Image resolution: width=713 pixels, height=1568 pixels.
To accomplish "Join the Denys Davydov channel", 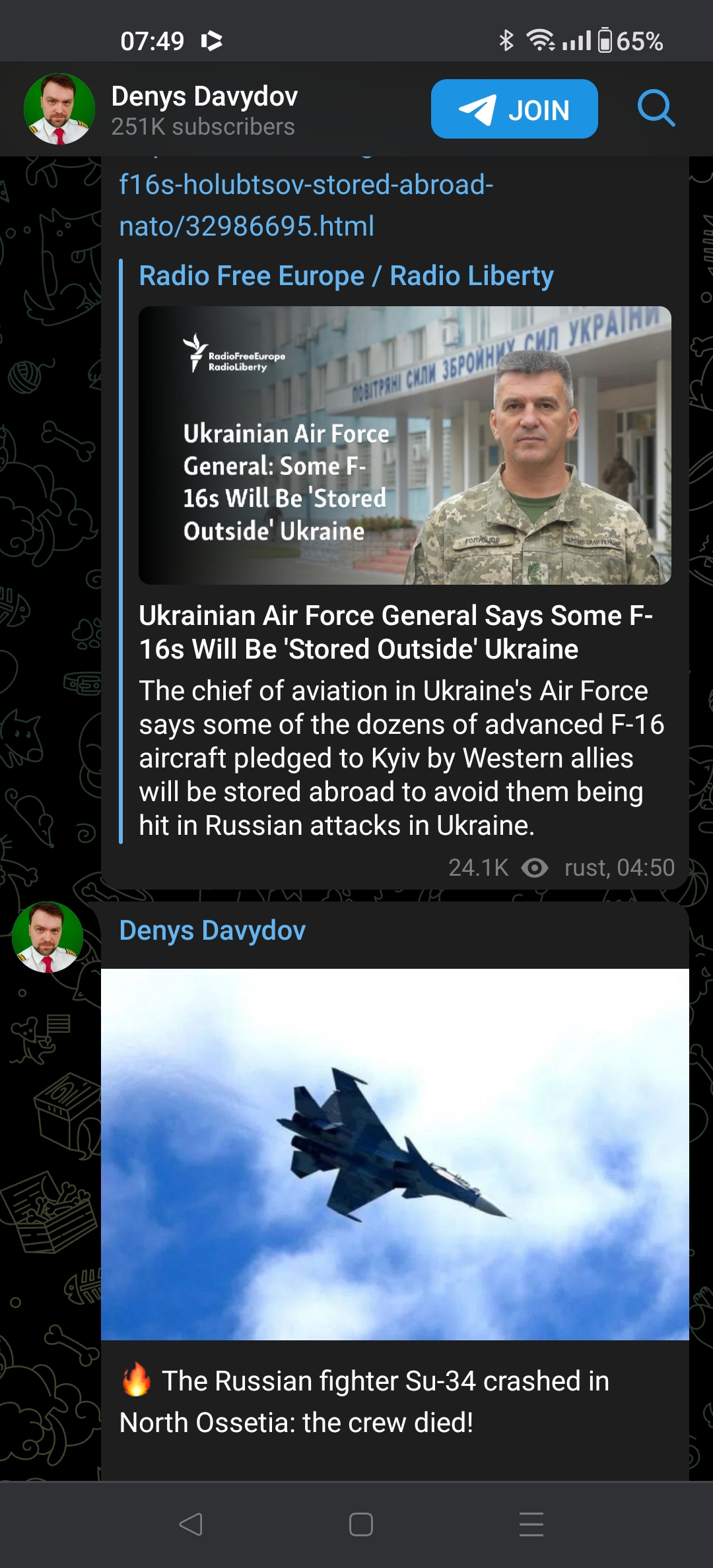I will [514, 109].
